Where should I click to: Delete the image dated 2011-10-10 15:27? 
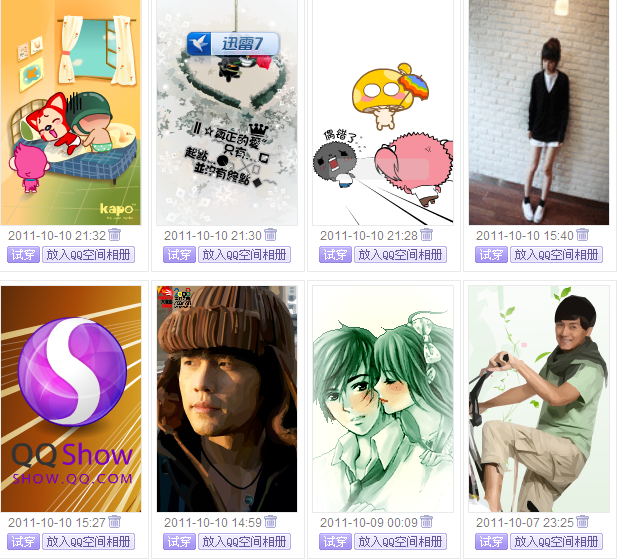pos(114,522)
